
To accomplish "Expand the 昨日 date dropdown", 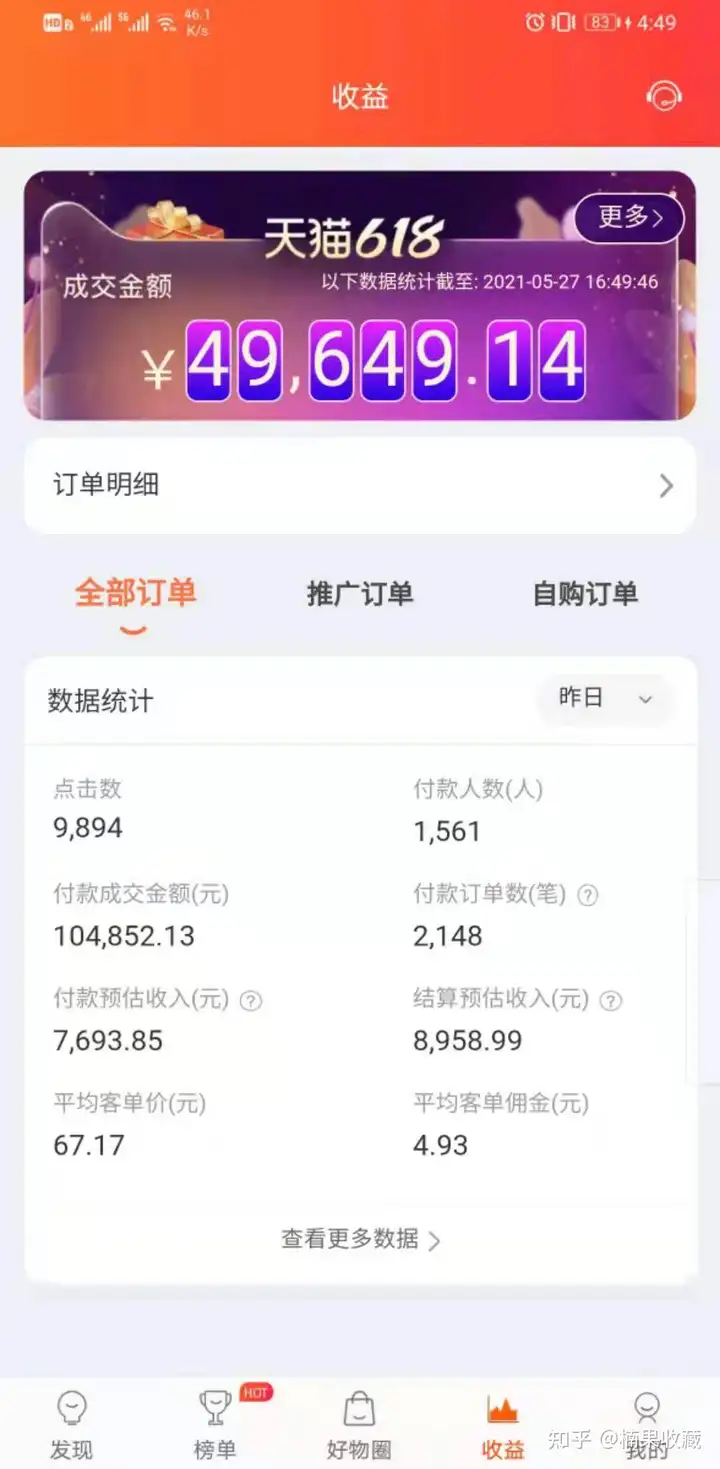I will pos(606,699).
